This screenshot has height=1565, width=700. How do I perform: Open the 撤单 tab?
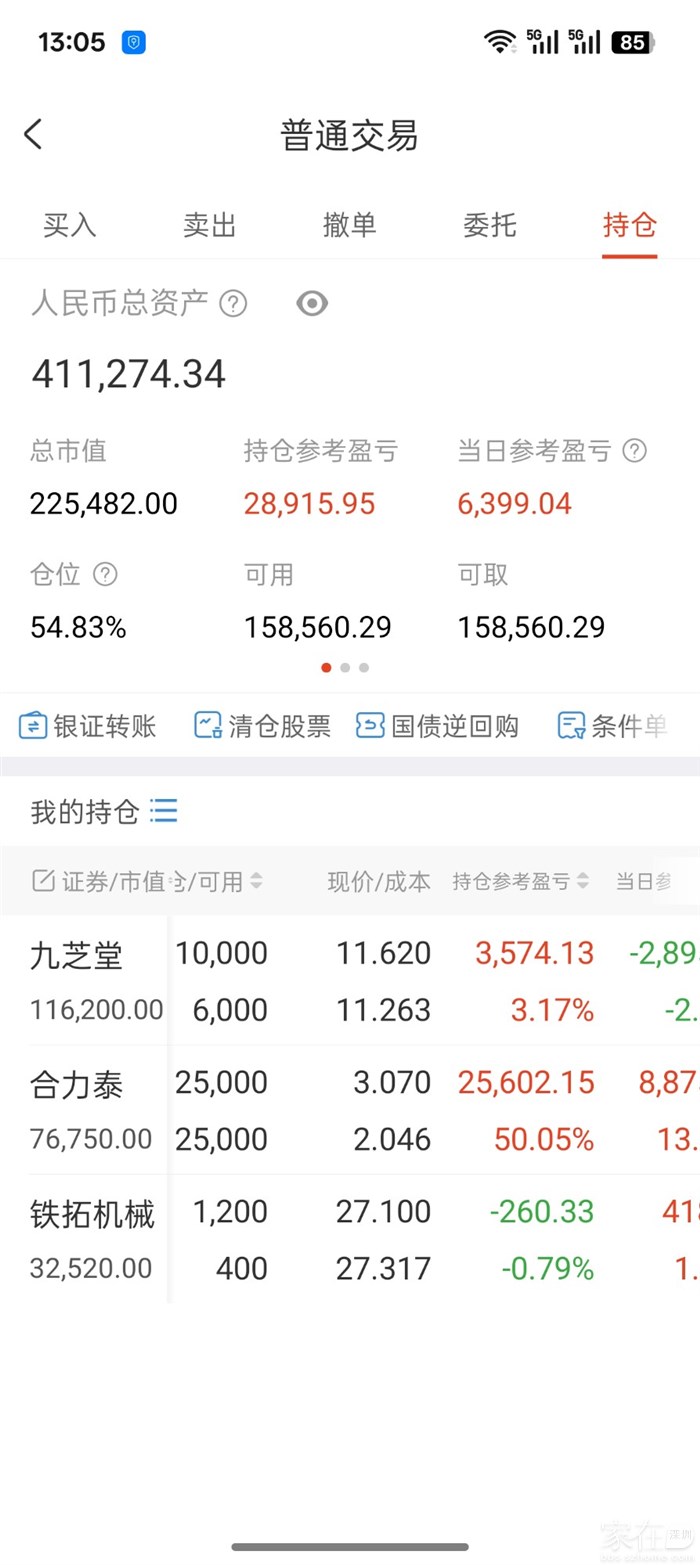(350, 226)
